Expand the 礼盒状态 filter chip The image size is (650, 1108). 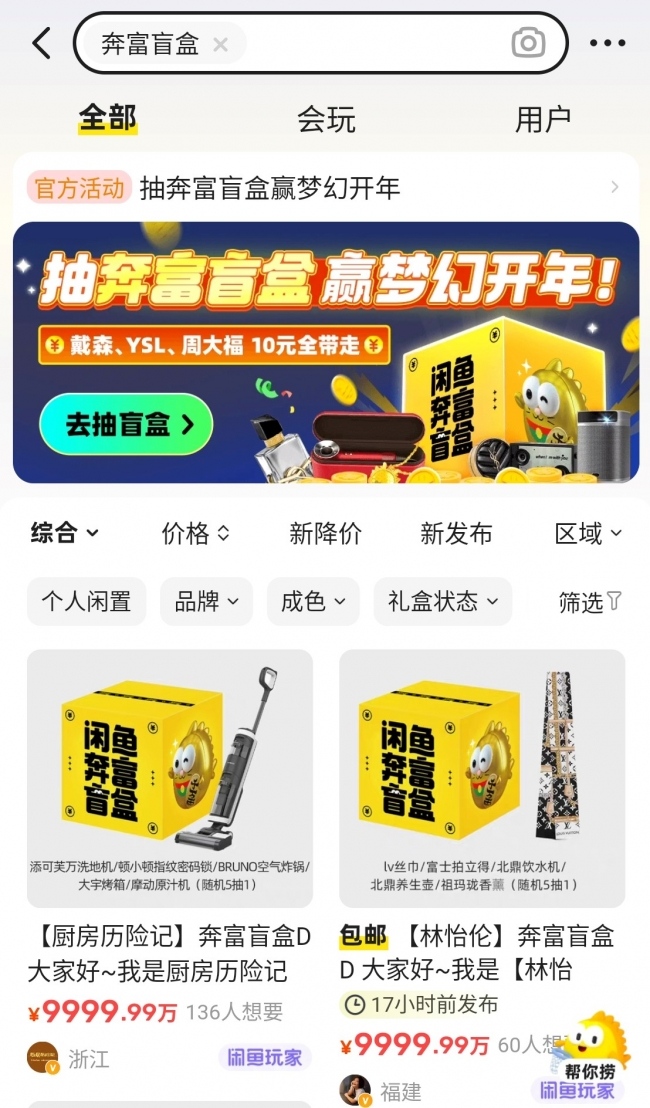(x=442, y=601)
